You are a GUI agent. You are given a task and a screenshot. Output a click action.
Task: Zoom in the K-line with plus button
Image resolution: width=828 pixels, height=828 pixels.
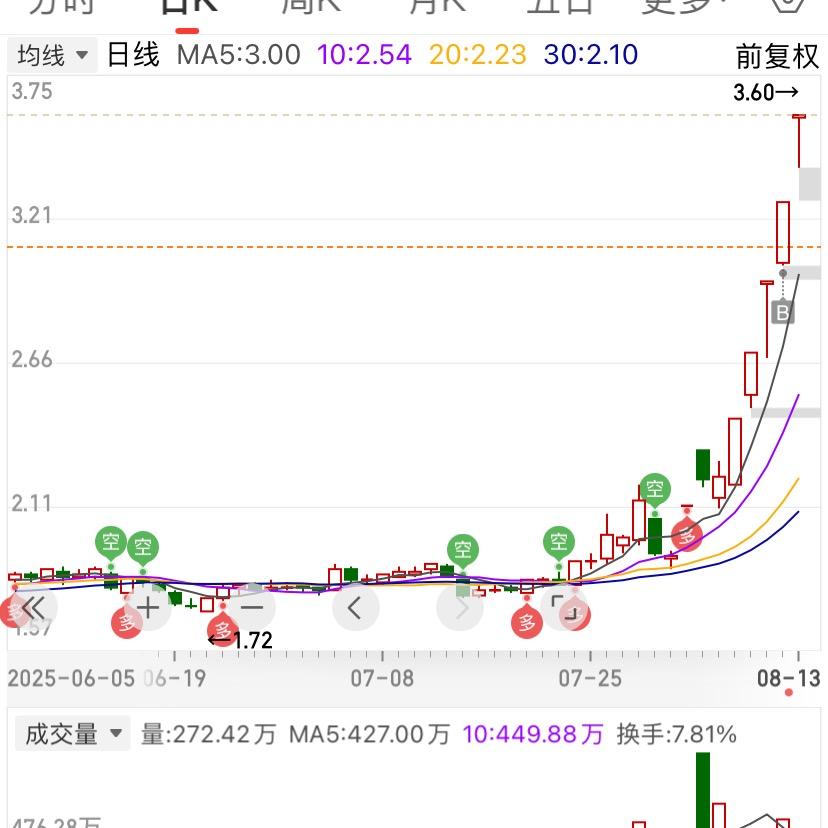tap(149, 607)
